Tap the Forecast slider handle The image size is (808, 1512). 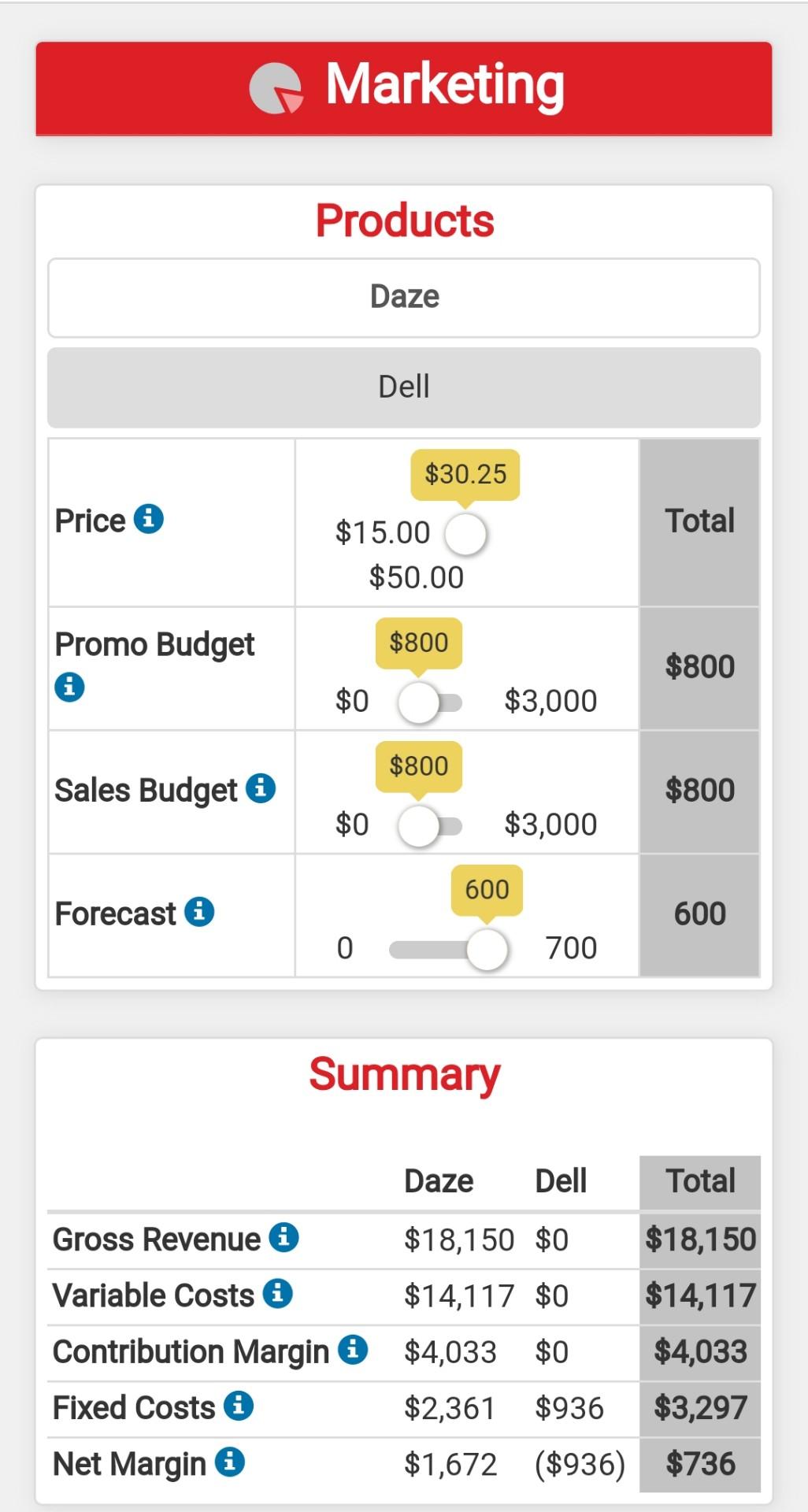click(487, 950)
